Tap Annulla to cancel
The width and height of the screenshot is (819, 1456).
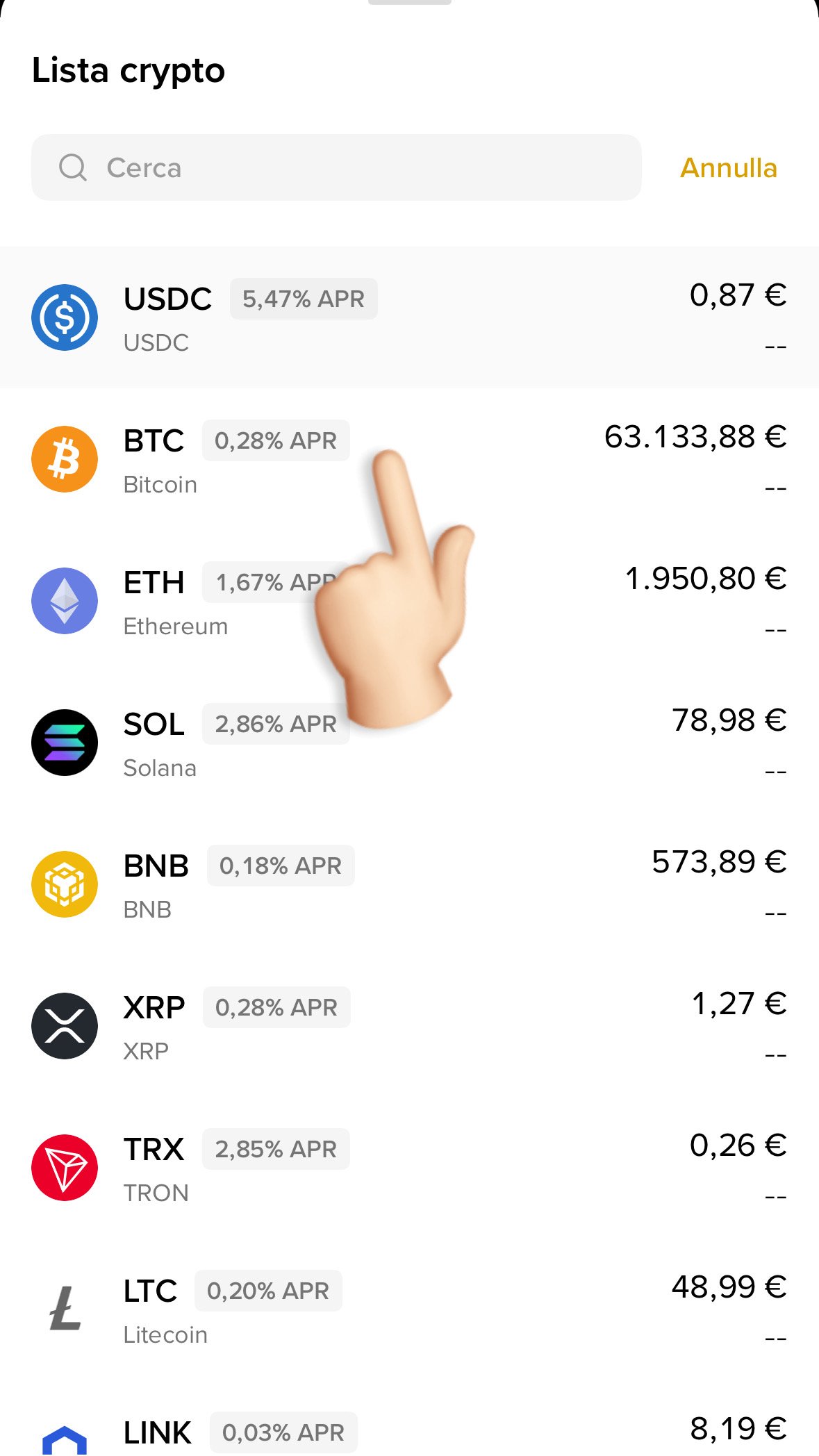(x=728, y=167)
